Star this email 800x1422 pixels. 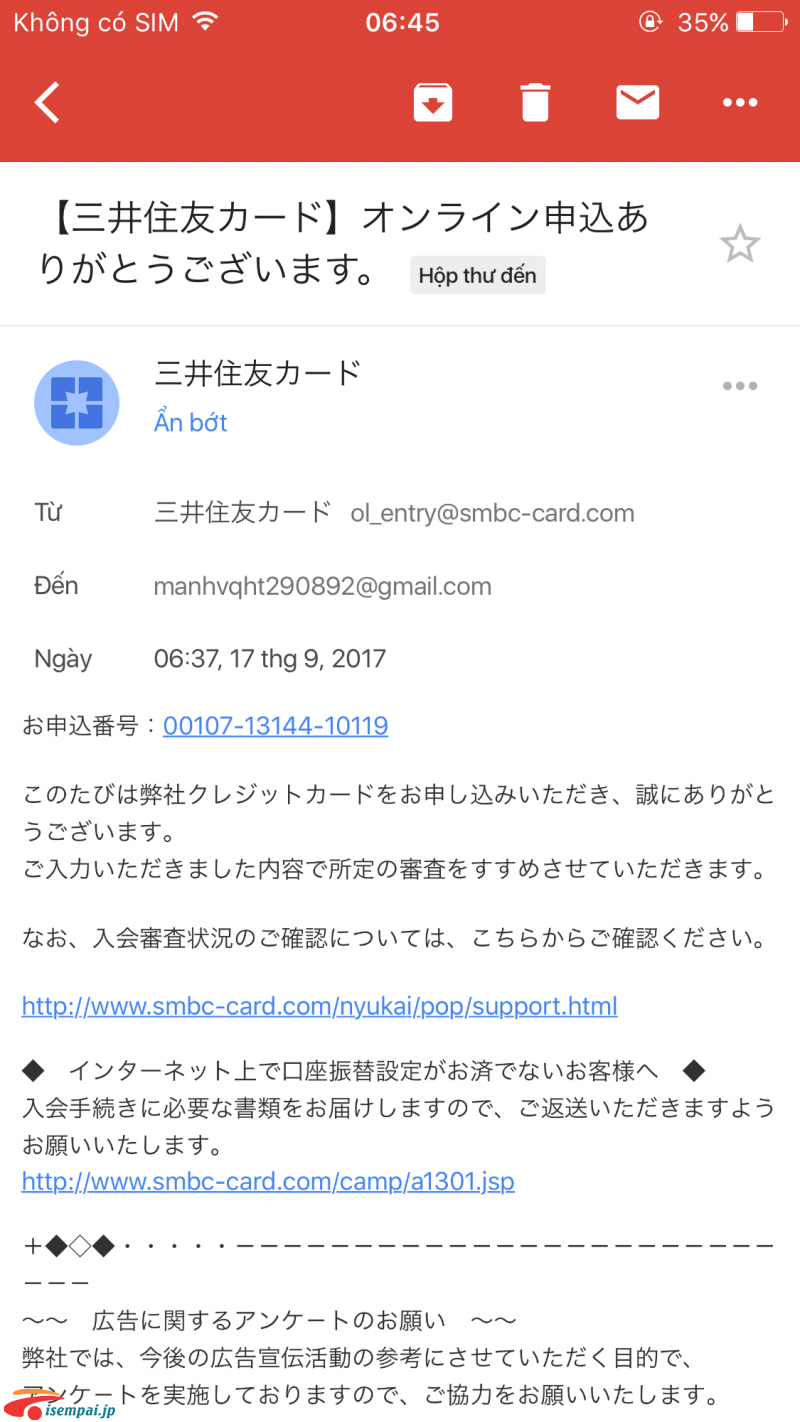click(x=740, y=245)
